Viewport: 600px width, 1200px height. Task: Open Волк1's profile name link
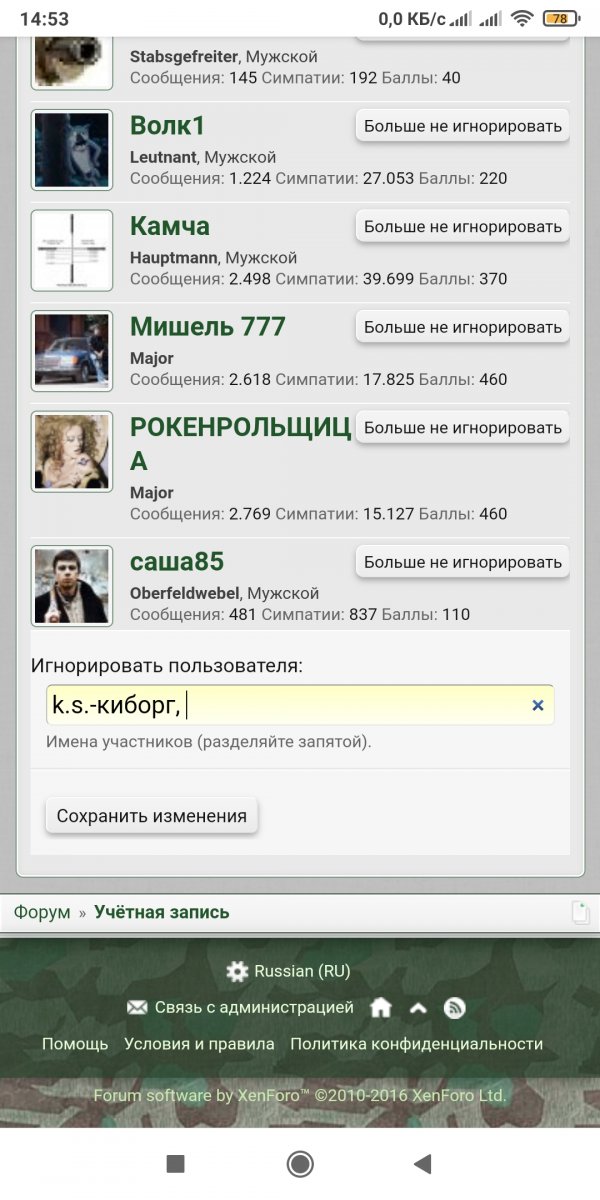tap(167, 126)
